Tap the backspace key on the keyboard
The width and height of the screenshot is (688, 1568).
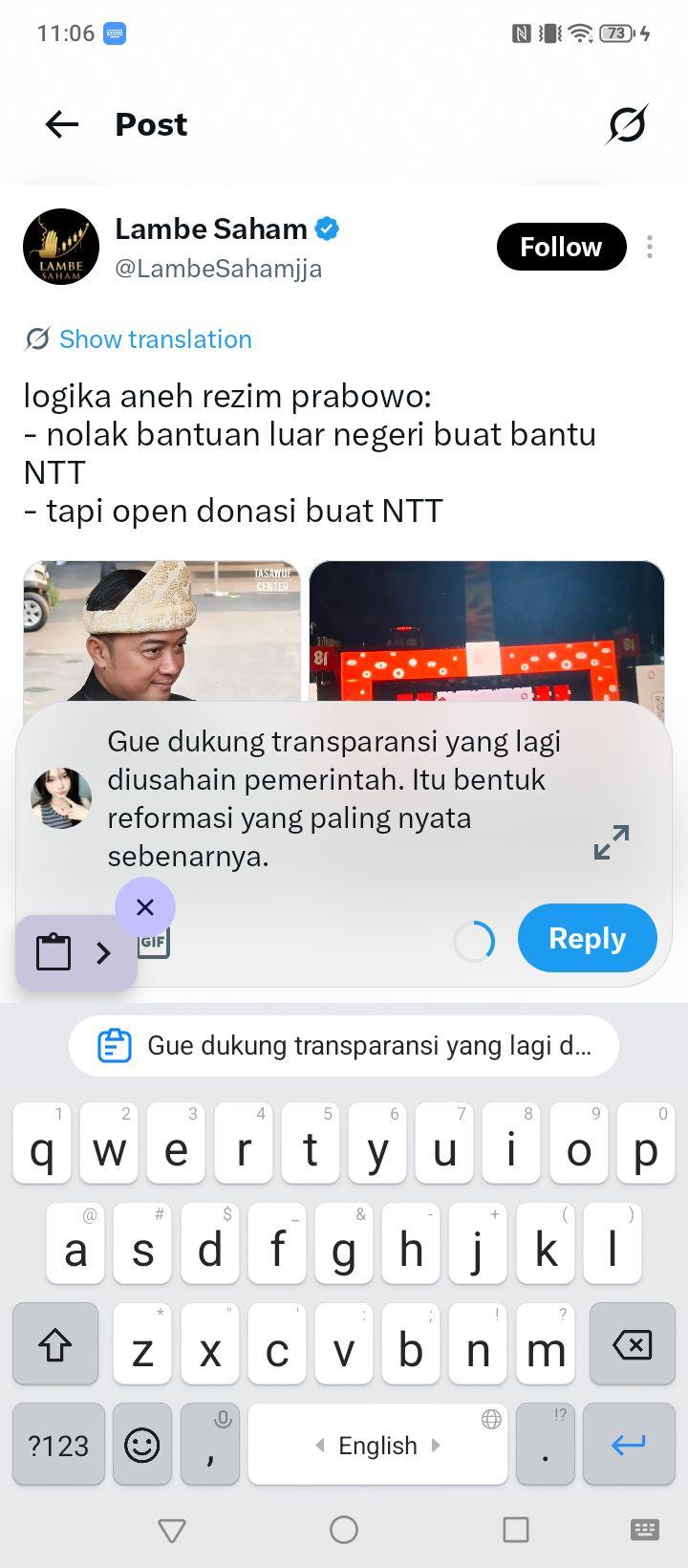click(x=632, y=1345)
